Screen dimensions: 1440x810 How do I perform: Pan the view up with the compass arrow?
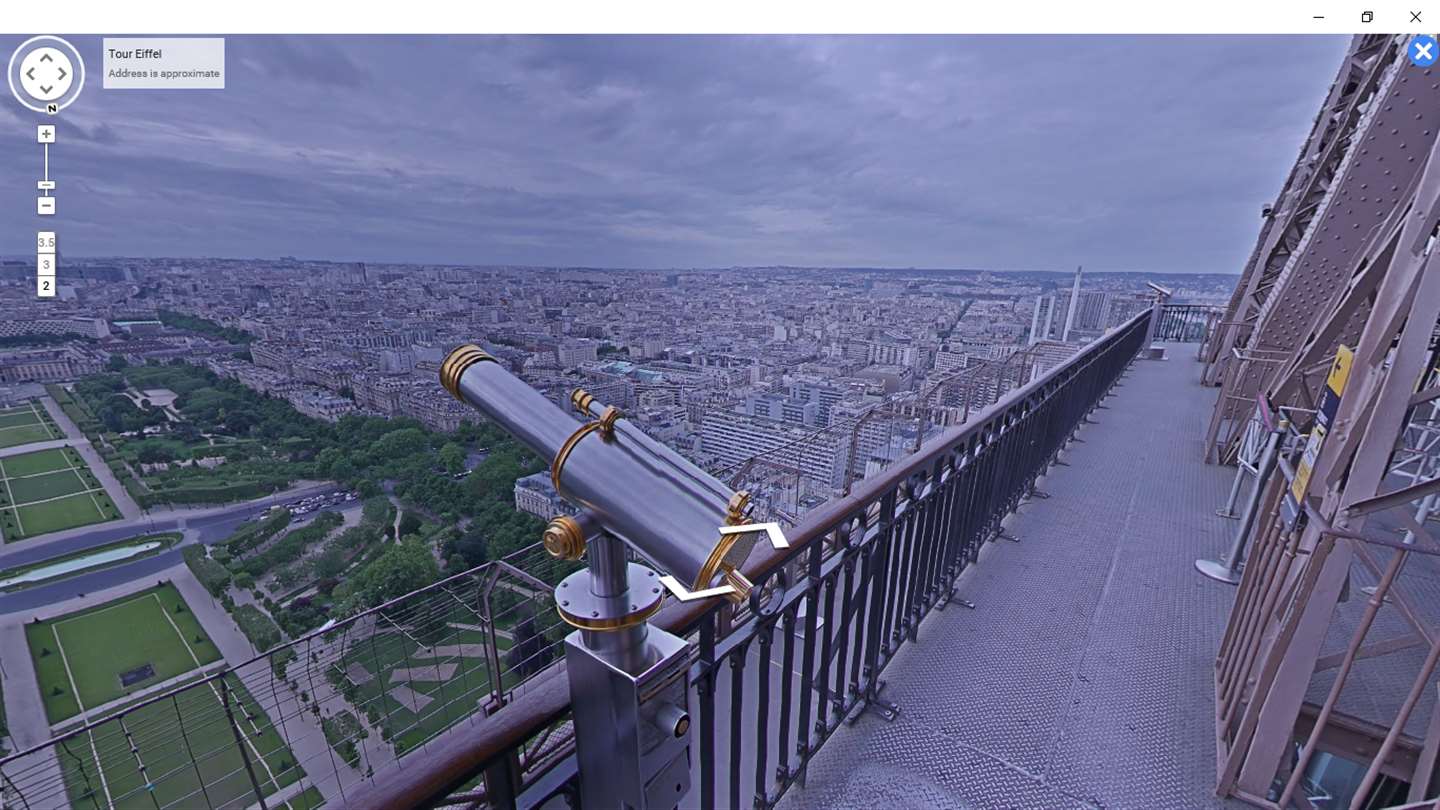click(x=46, y=58)
